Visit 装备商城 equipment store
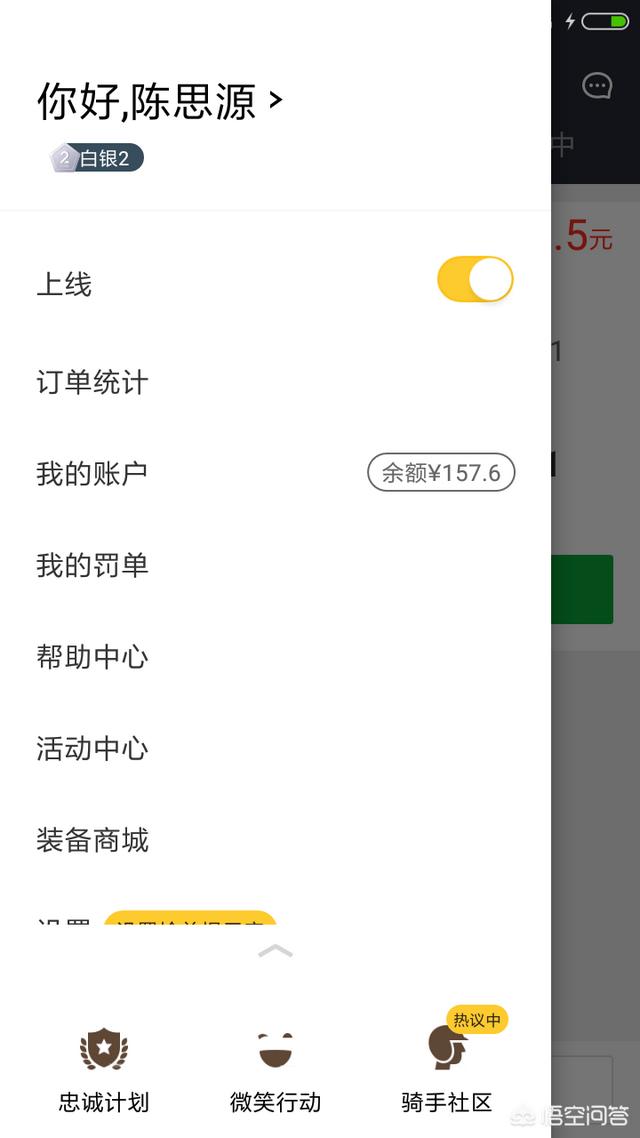 pyautogui.click(x=276, y=840)
